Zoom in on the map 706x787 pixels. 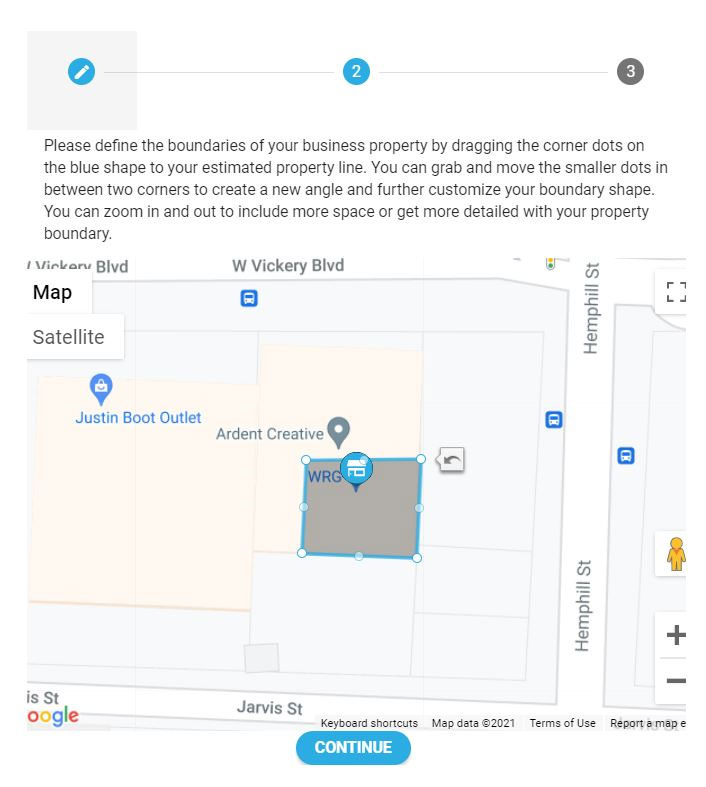pos(675,635)
